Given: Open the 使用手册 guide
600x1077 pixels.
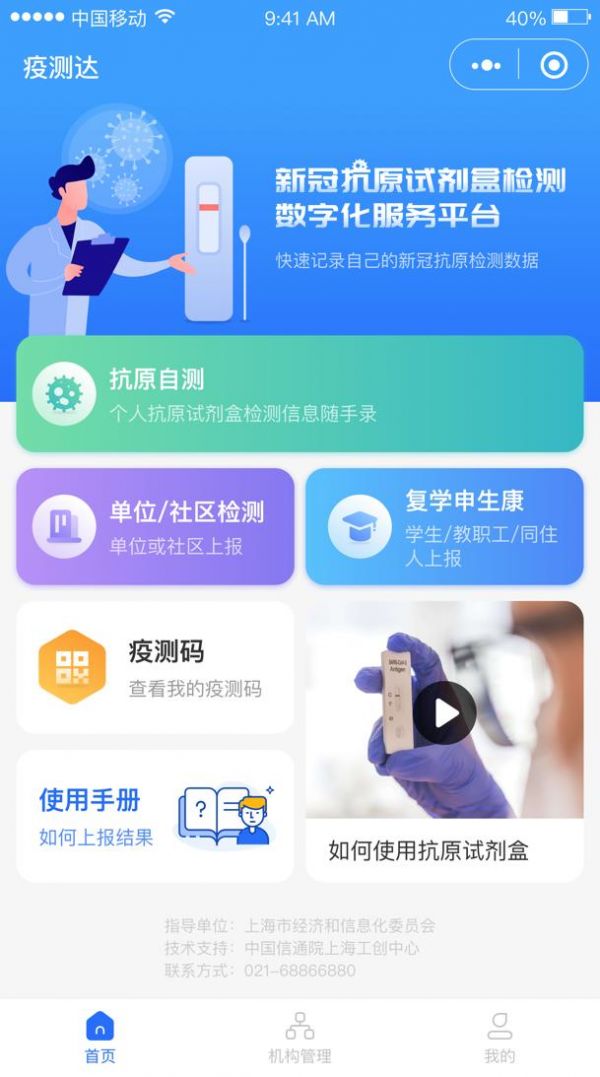Looking at the screenshot, I should click(x=155, y=816).
